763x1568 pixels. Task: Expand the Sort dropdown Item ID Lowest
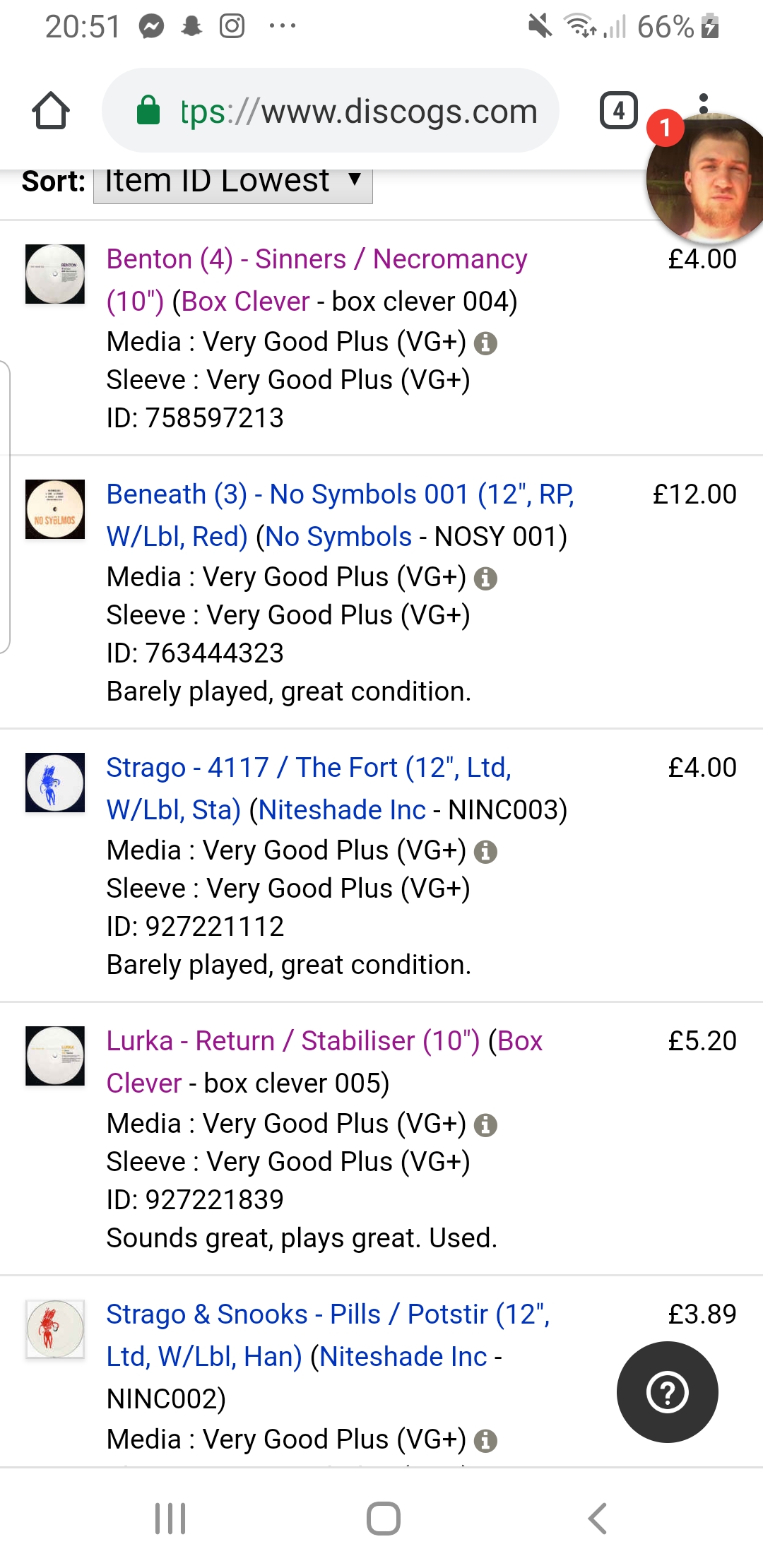pos(233,181)
